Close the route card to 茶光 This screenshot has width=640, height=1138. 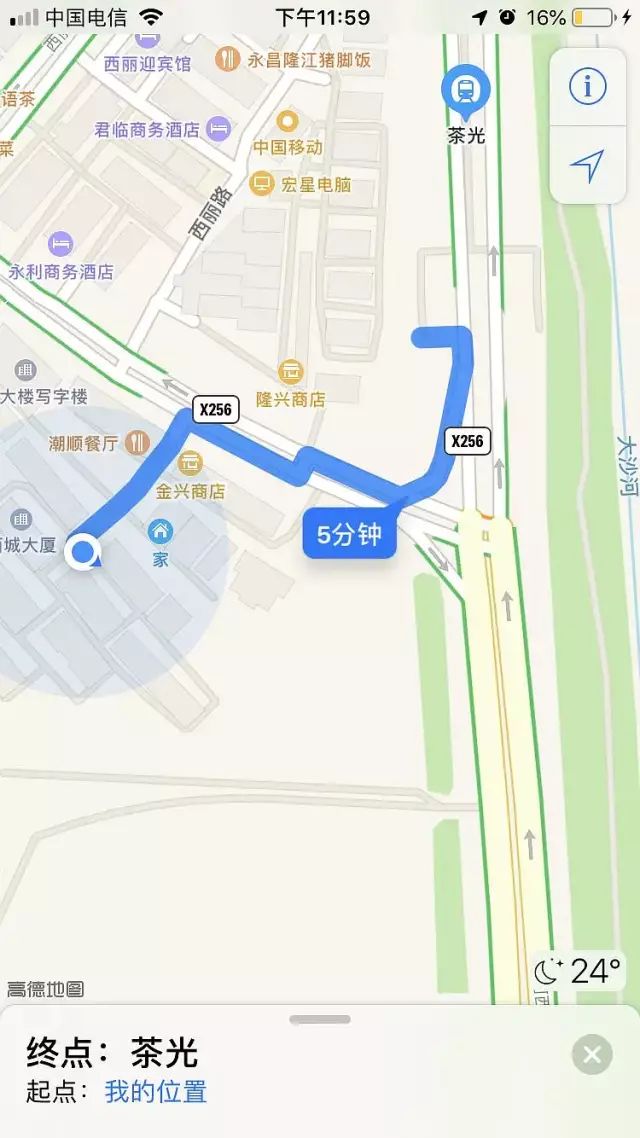(592, 1054)
